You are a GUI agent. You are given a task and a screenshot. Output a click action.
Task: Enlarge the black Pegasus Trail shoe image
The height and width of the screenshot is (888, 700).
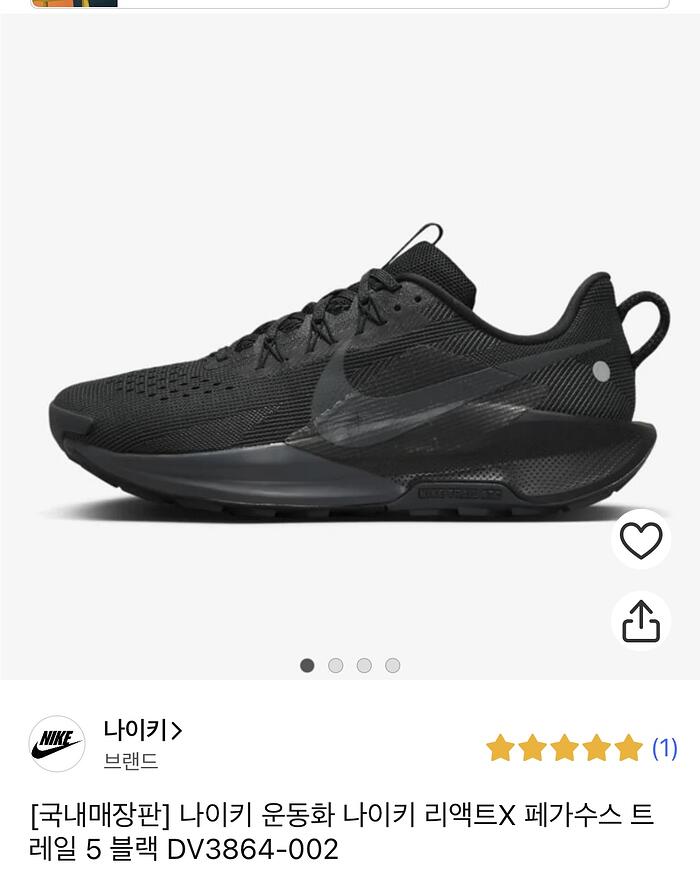tap(350, 380)
